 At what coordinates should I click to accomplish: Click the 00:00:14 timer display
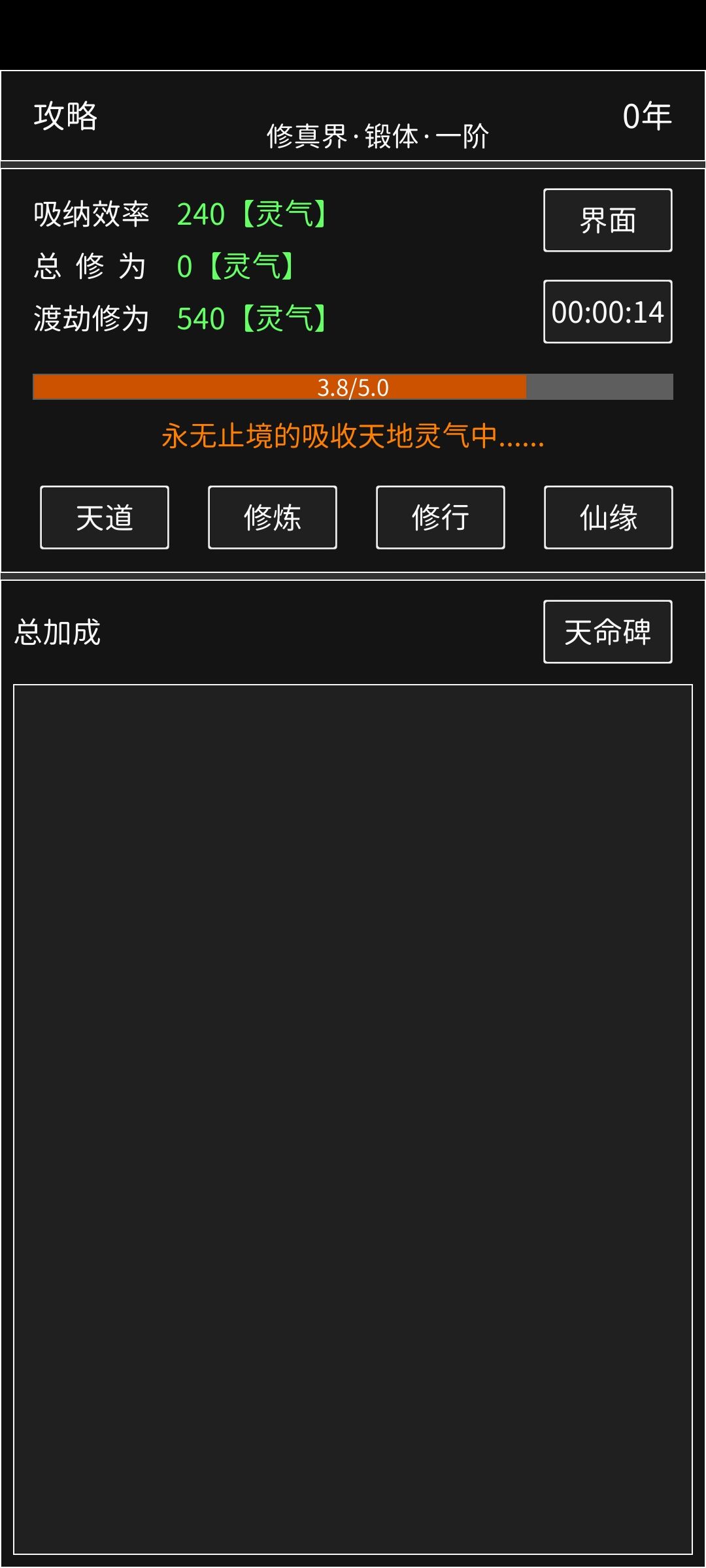tap(607, 312)
